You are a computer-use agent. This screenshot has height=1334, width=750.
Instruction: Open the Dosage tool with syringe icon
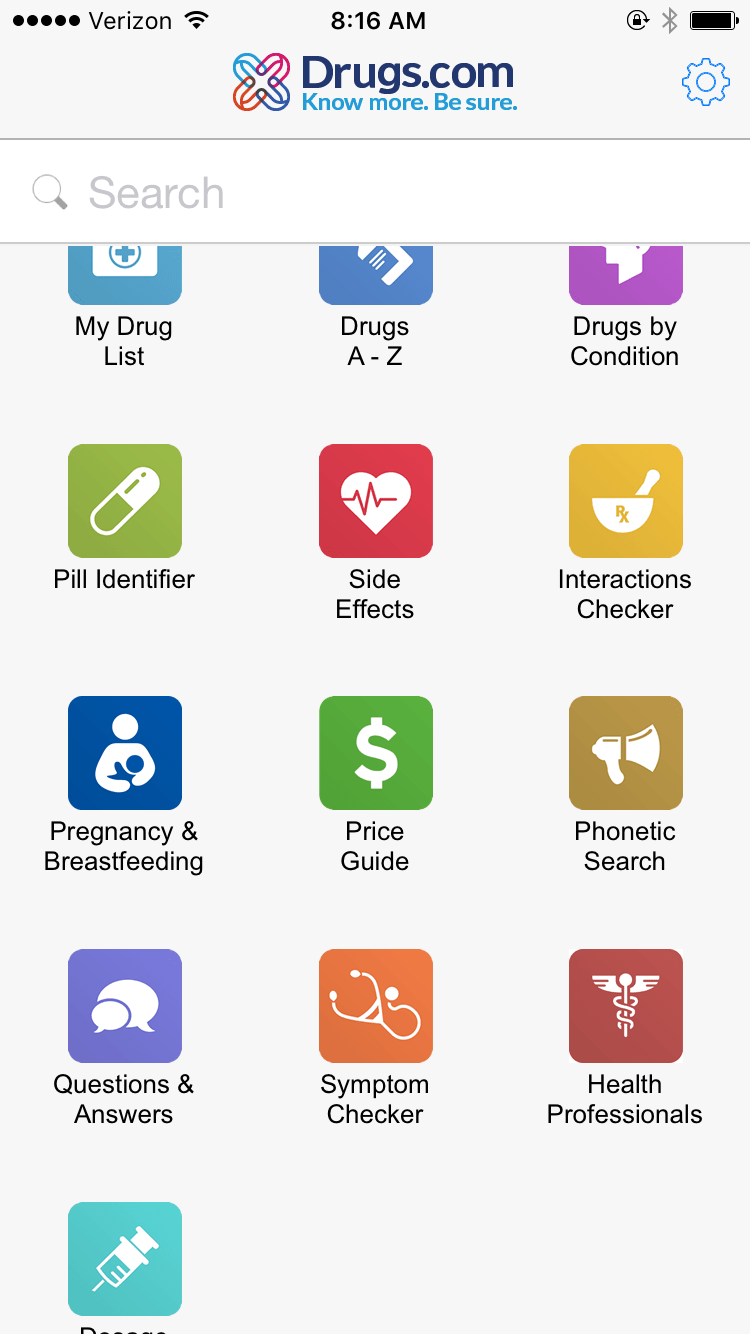124,1259
